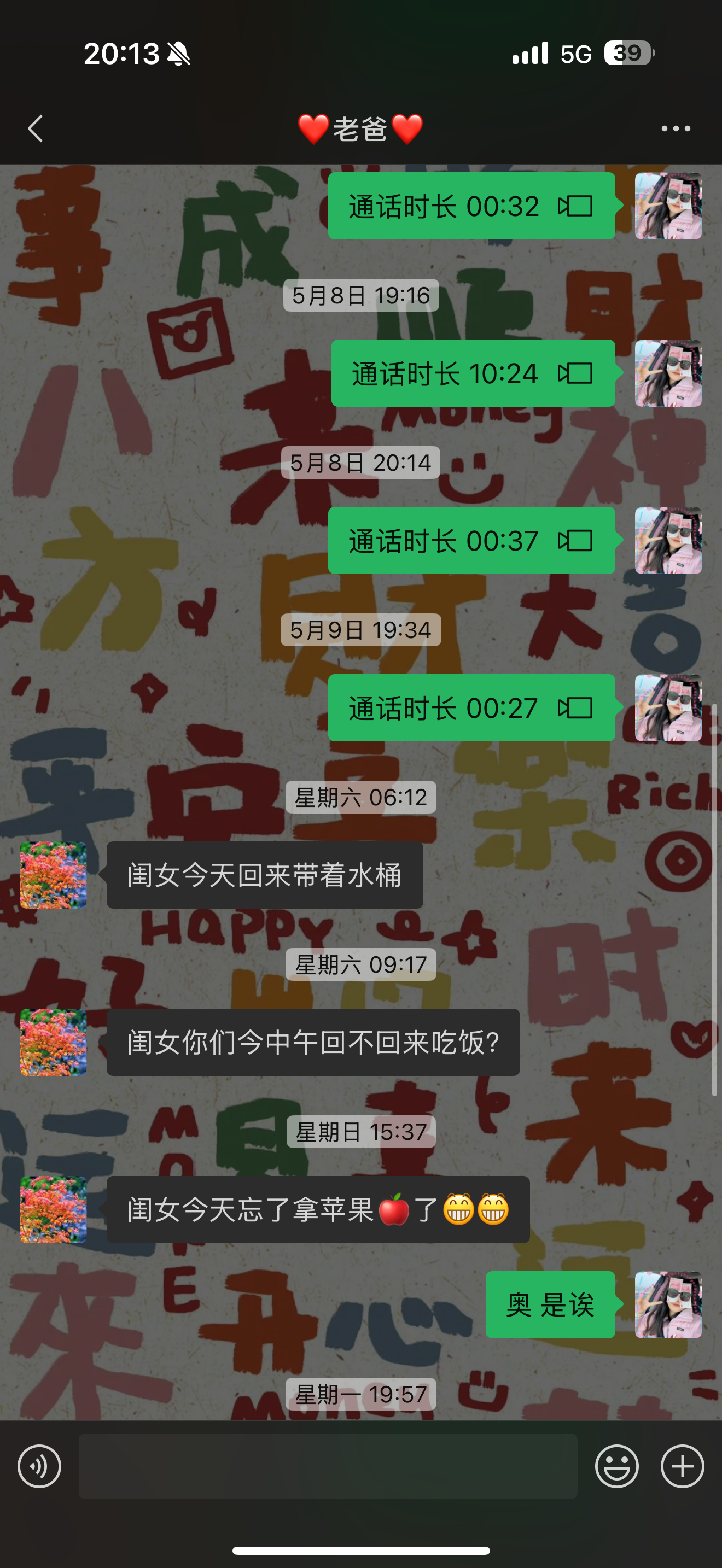
Task: Redial from call record 通话时长 10:24
Action: click(473, 373)
